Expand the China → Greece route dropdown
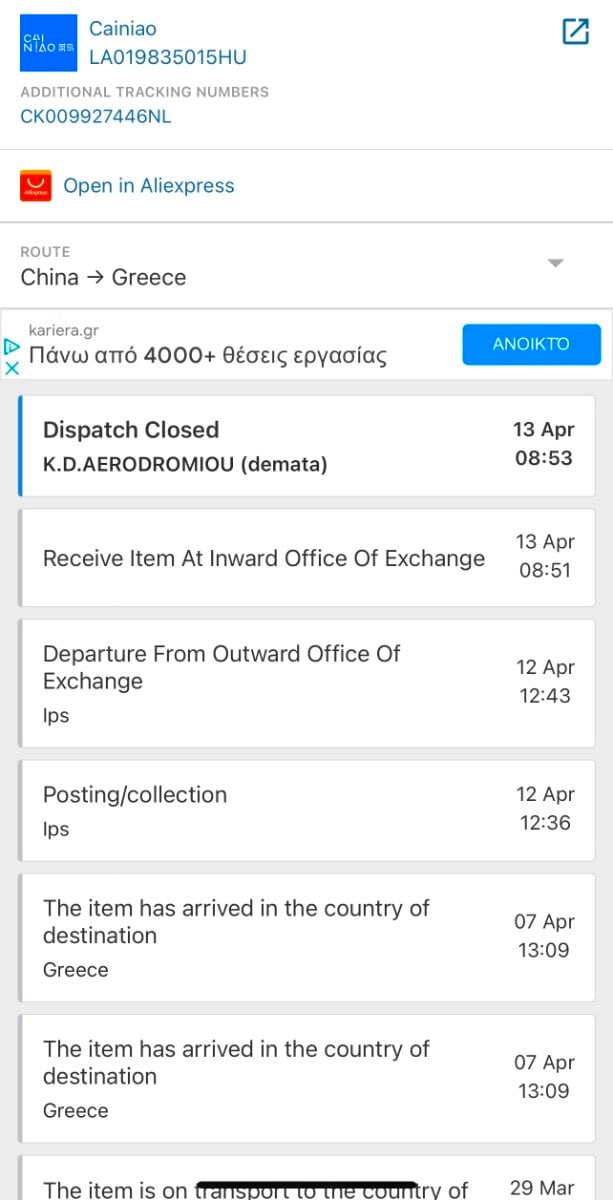Screen dimensions: 613x1200 [x=556, y=264]
